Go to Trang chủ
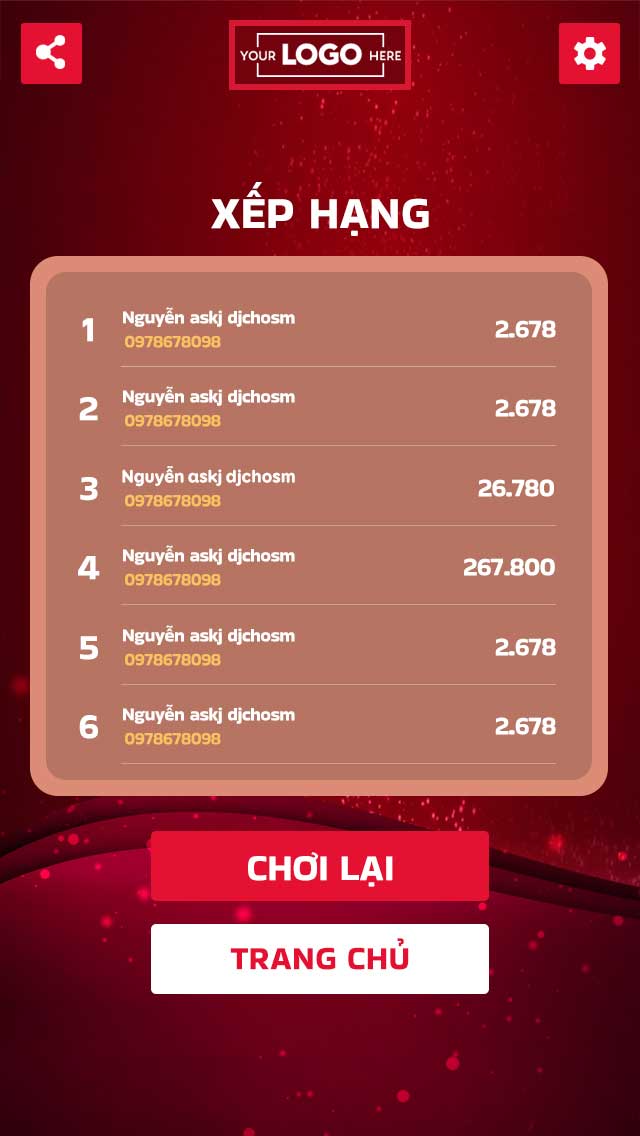 click(320, 959)
